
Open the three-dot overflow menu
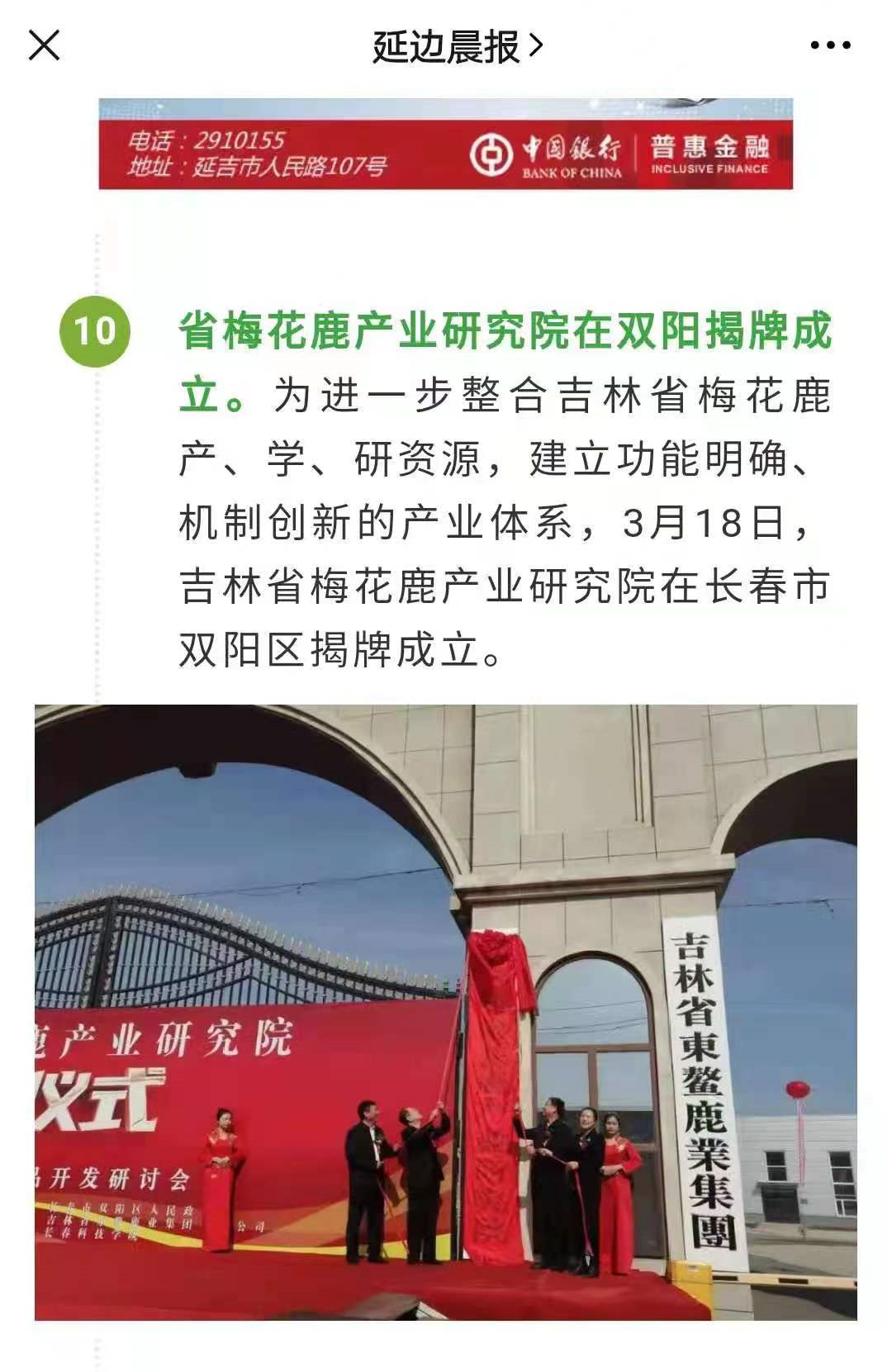click(x=830, y=45)
